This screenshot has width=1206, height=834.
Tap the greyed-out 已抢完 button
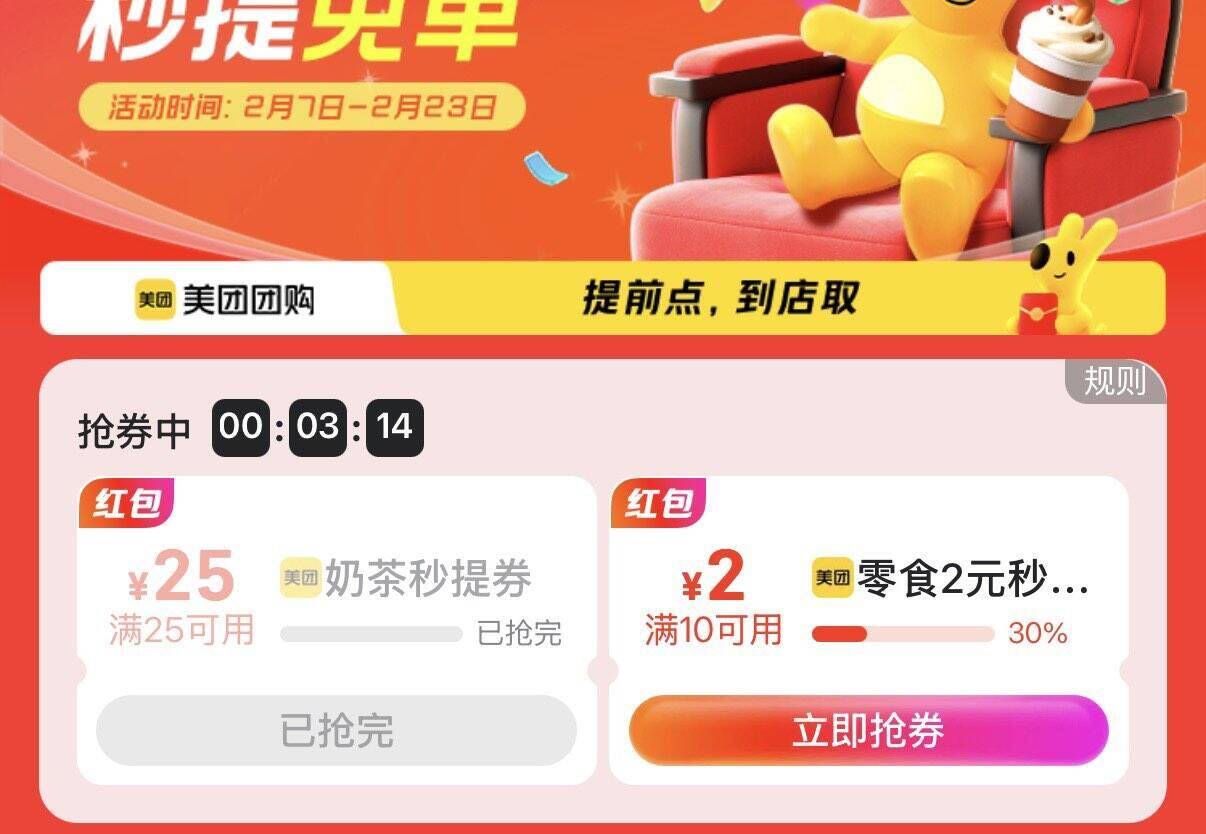click(336, 730)
